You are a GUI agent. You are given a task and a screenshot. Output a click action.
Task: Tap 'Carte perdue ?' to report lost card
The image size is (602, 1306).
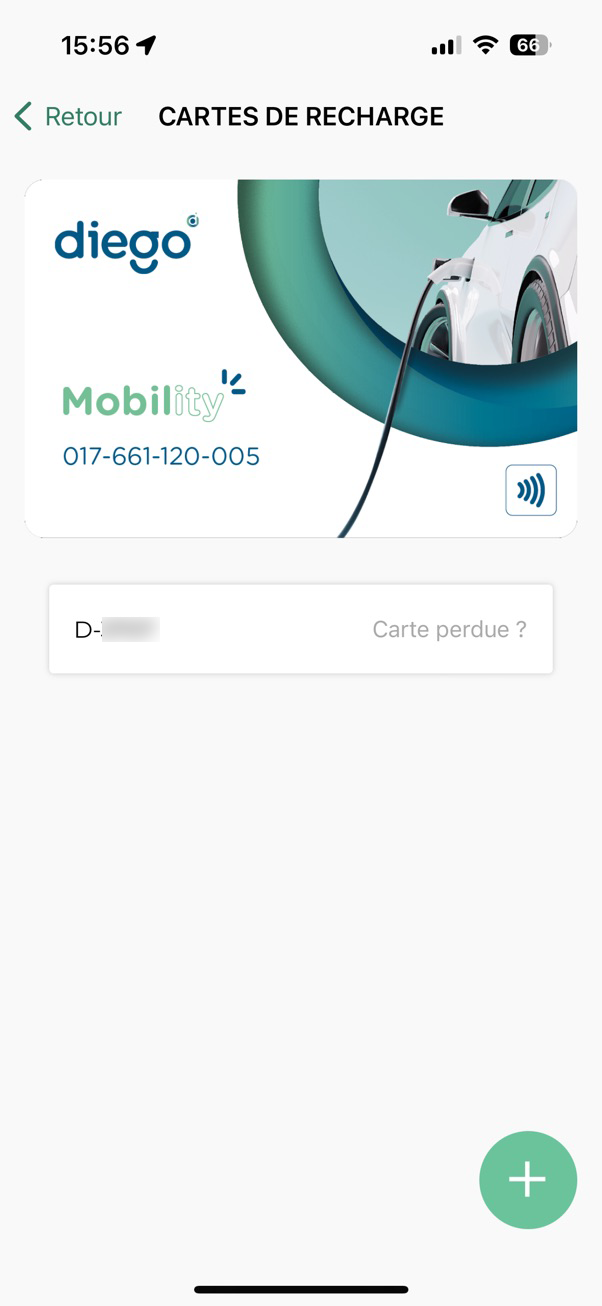[449, 630]
